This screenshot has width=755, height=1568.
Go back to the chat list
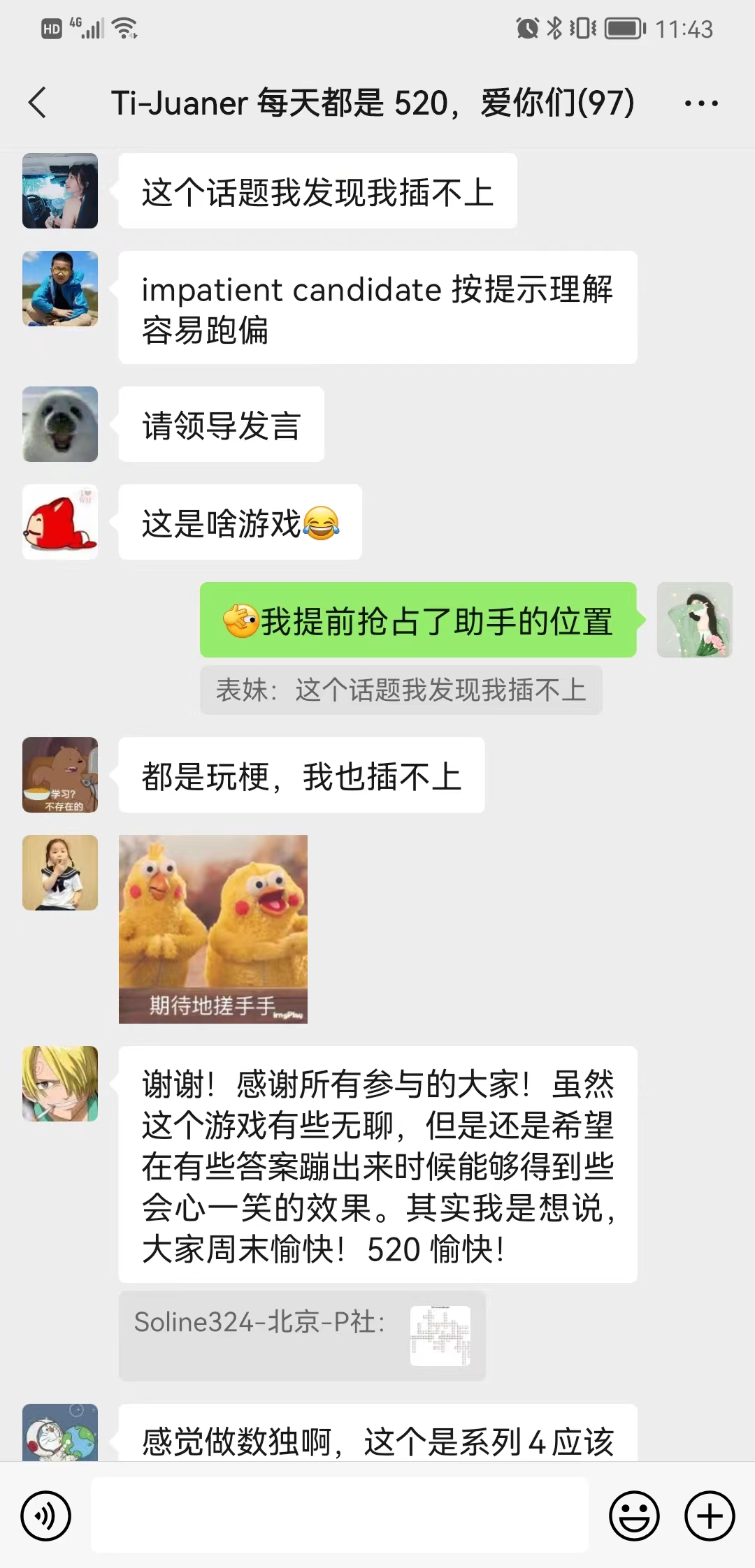click(x=38, y=103)
